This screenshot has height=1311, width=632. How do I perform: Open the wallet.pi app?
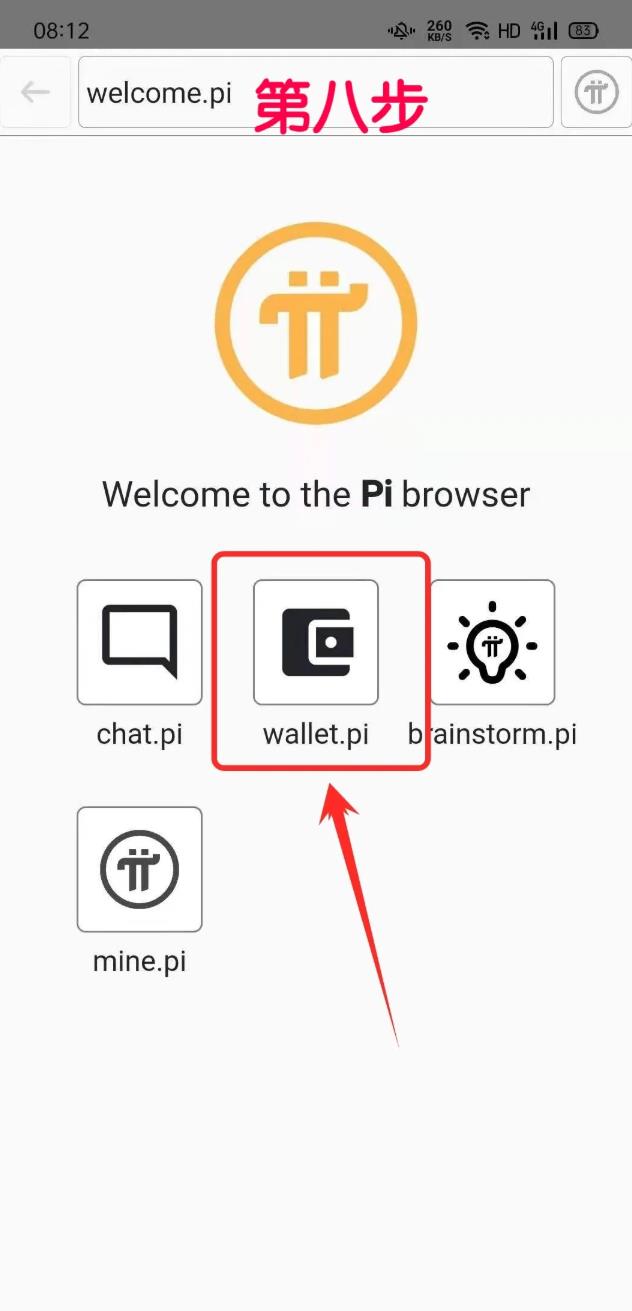316,643
